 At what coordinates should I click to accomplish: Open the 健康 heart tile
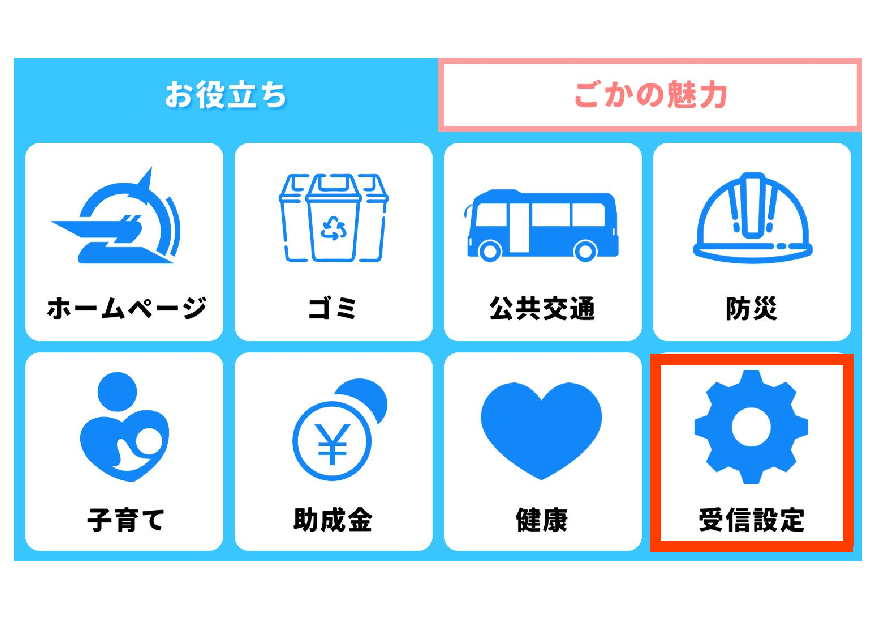(542, 451)
